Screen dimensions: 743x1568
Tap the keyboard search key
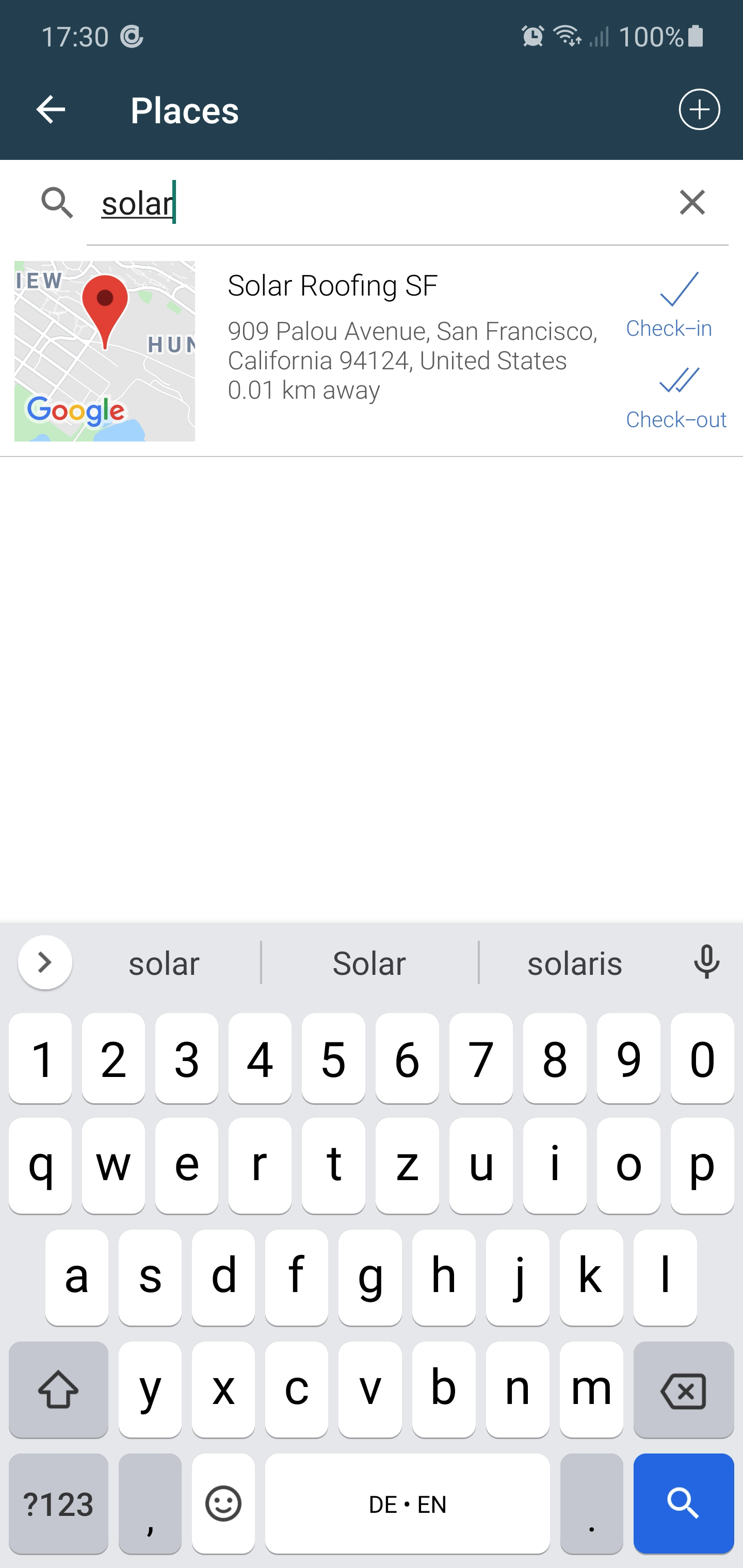coord(683,1503)
